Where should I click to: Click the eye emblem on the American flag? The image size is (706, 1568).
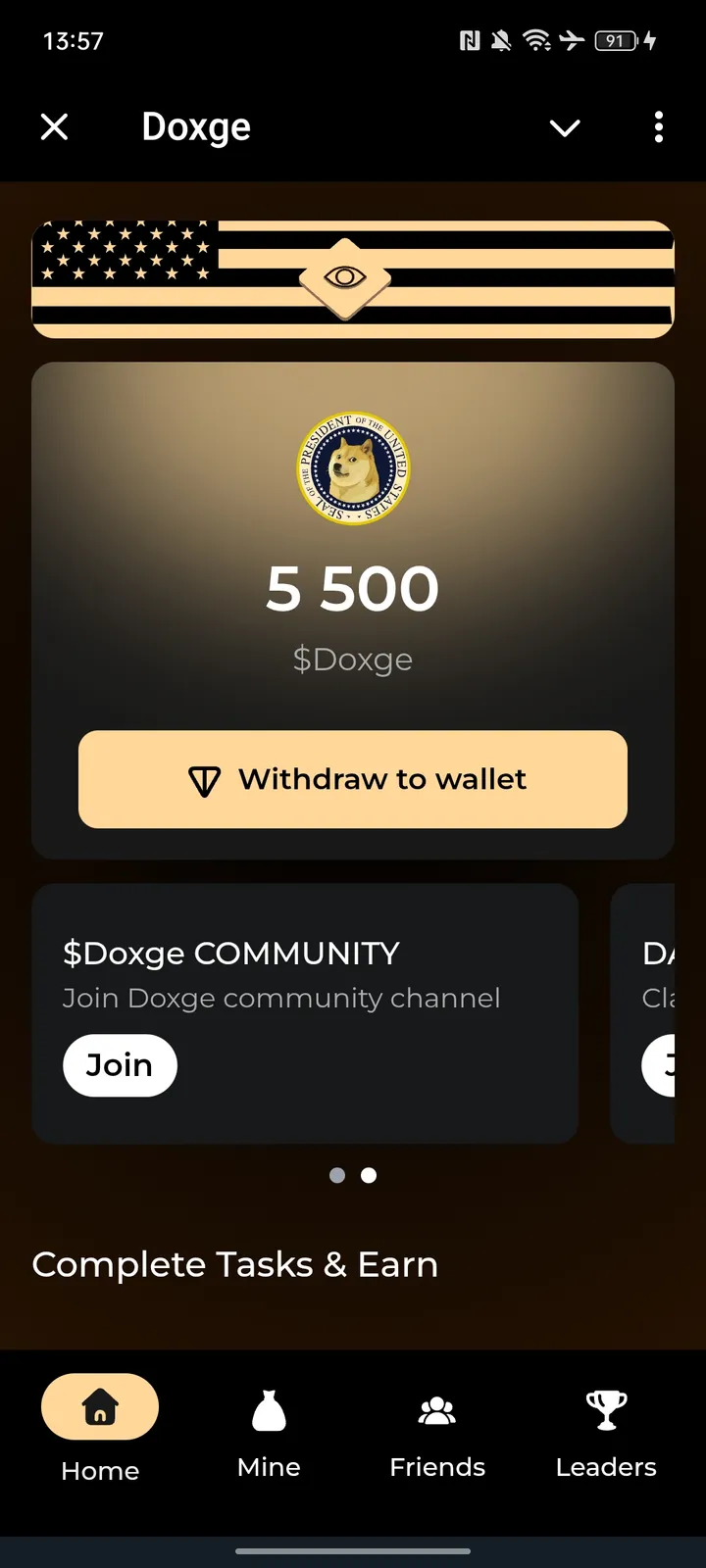tap(346, 277)
